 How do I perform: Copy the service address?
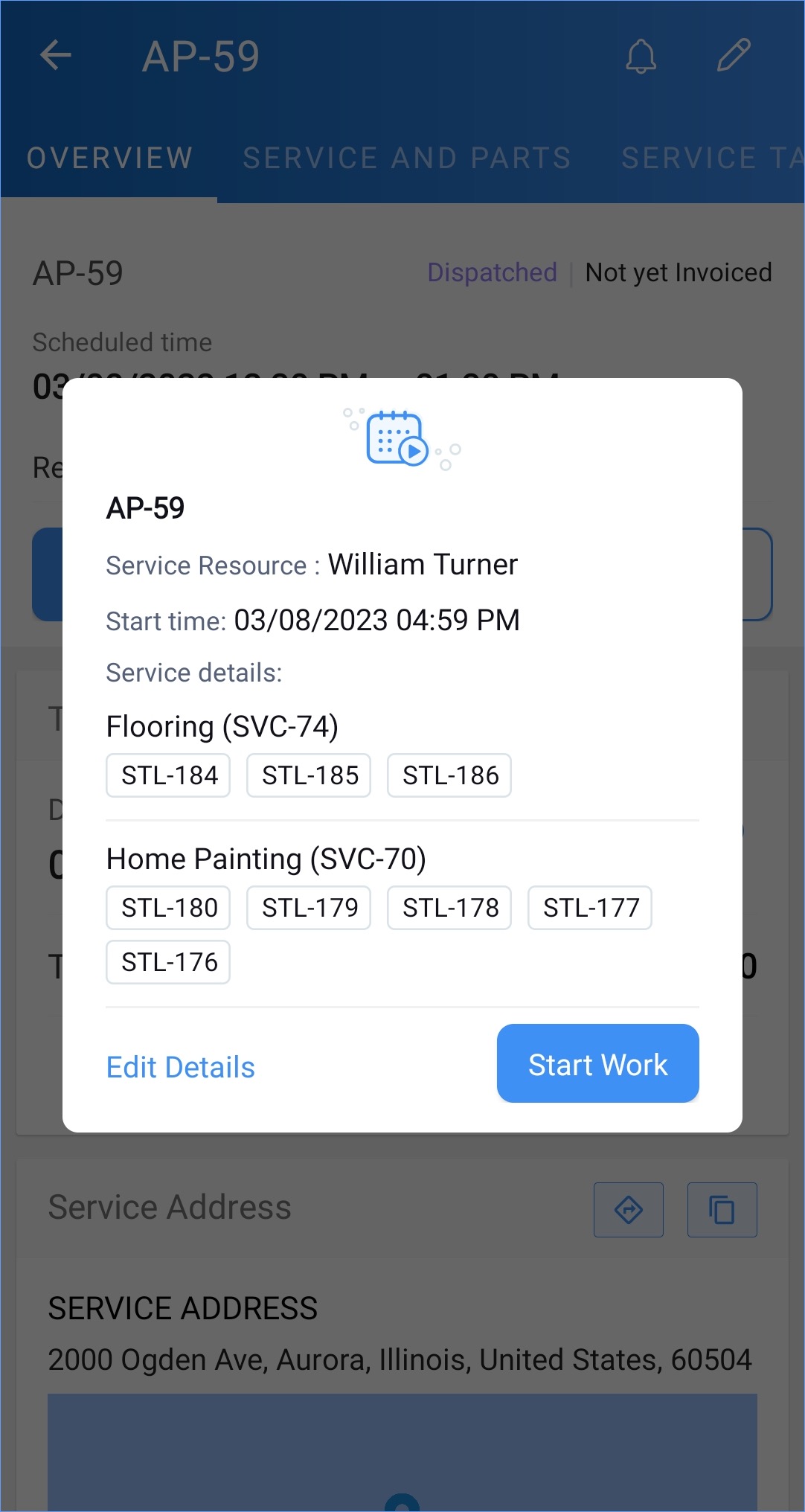coord(722,1210)
